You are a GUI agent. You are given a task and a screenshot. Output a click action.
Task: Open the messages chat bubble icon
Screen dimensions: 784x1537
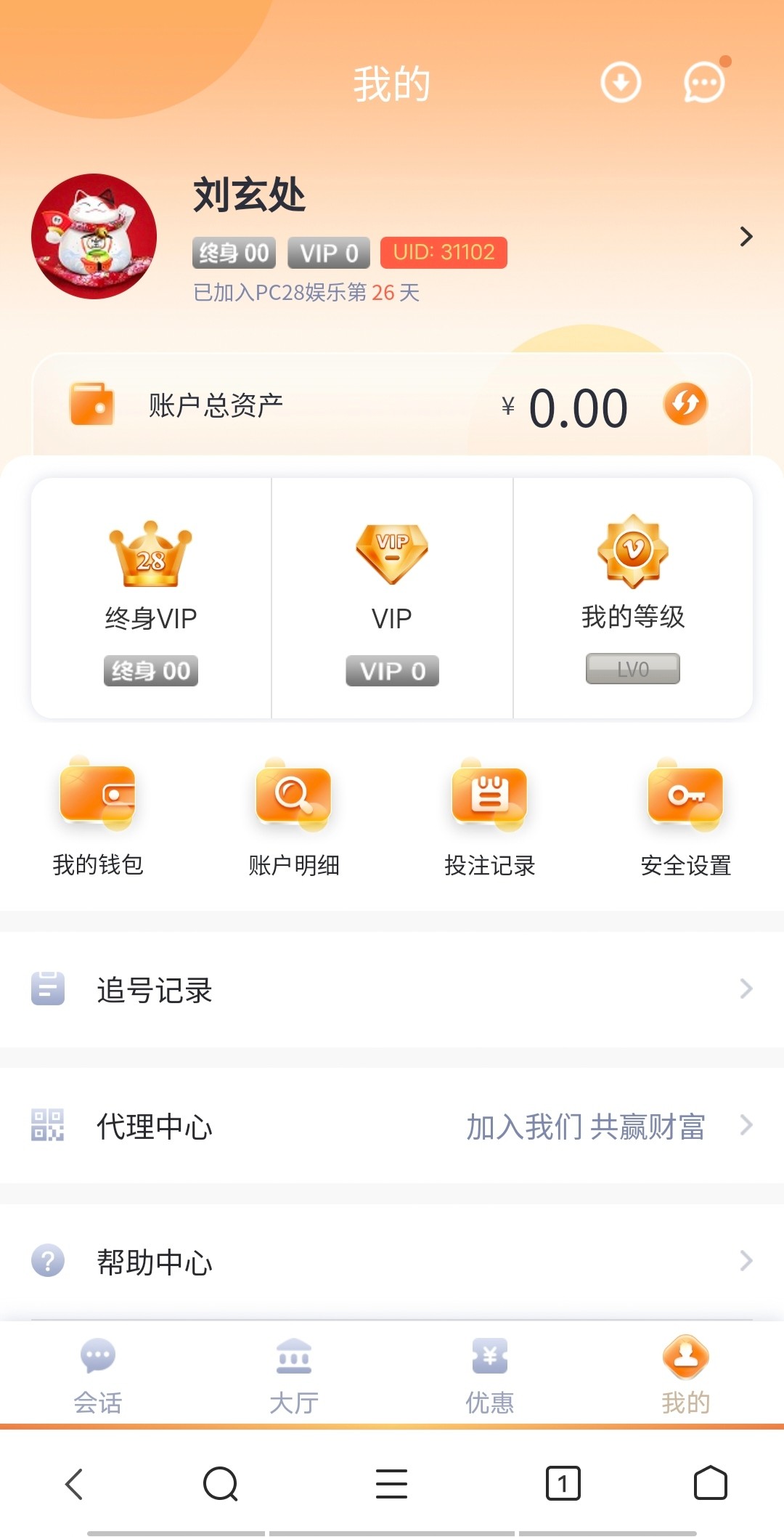point(704,83)
